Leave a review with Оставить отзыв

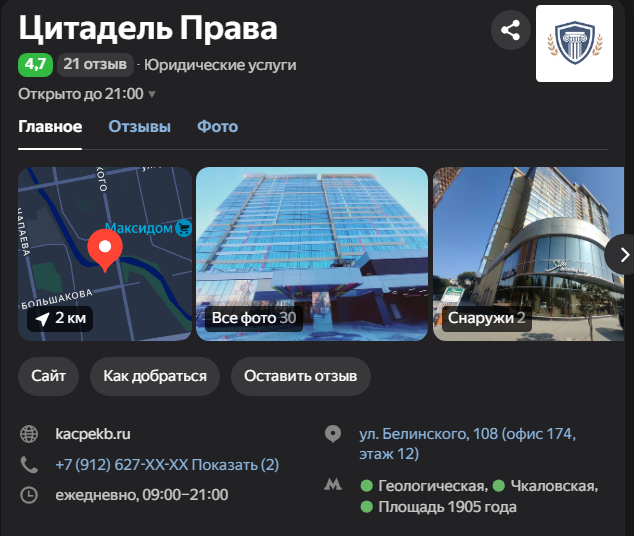click(x=301, y=377)
